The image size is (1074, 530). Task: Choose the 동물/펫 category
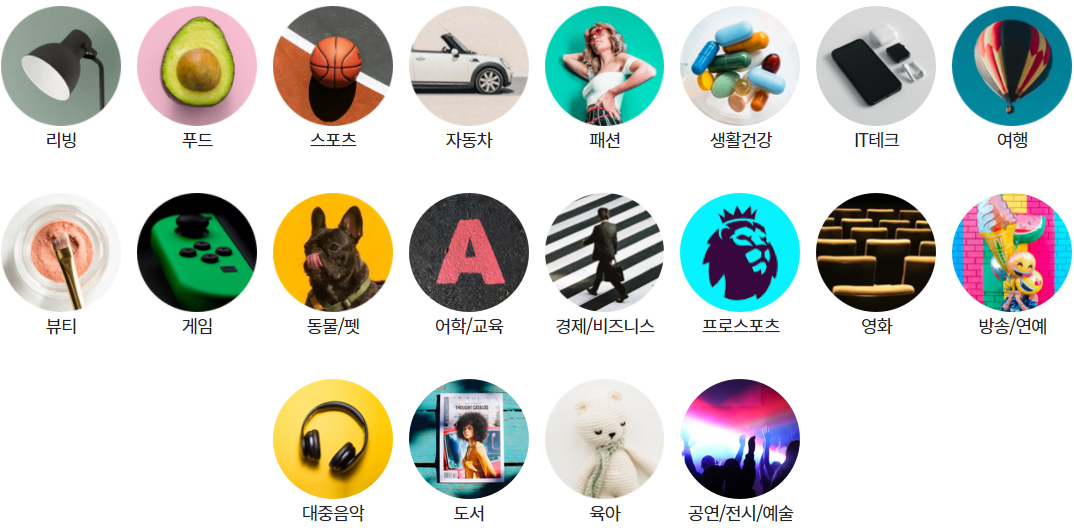pos(333,253)
